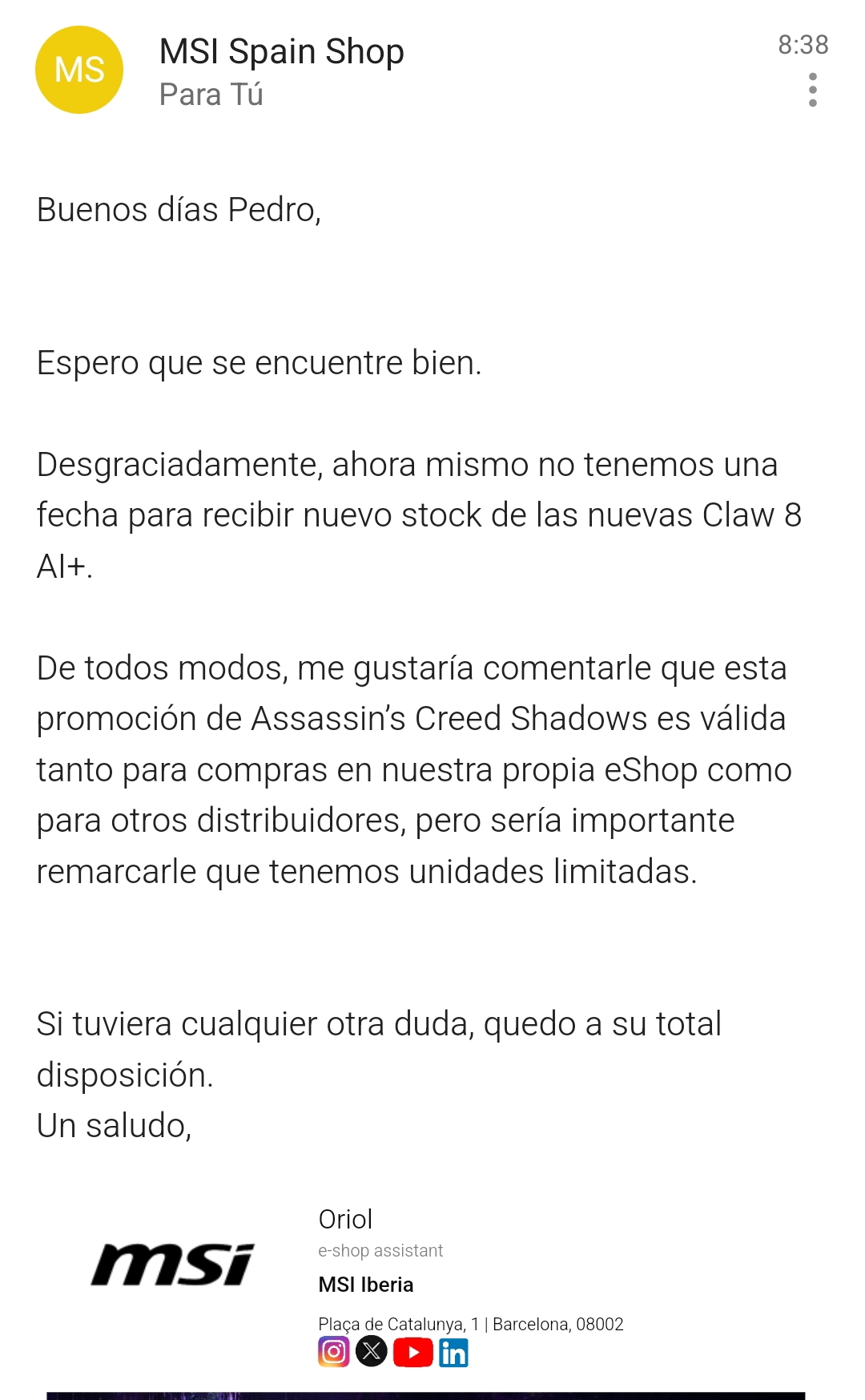Open MSI's Instagram link in signature

(334, 1352)
